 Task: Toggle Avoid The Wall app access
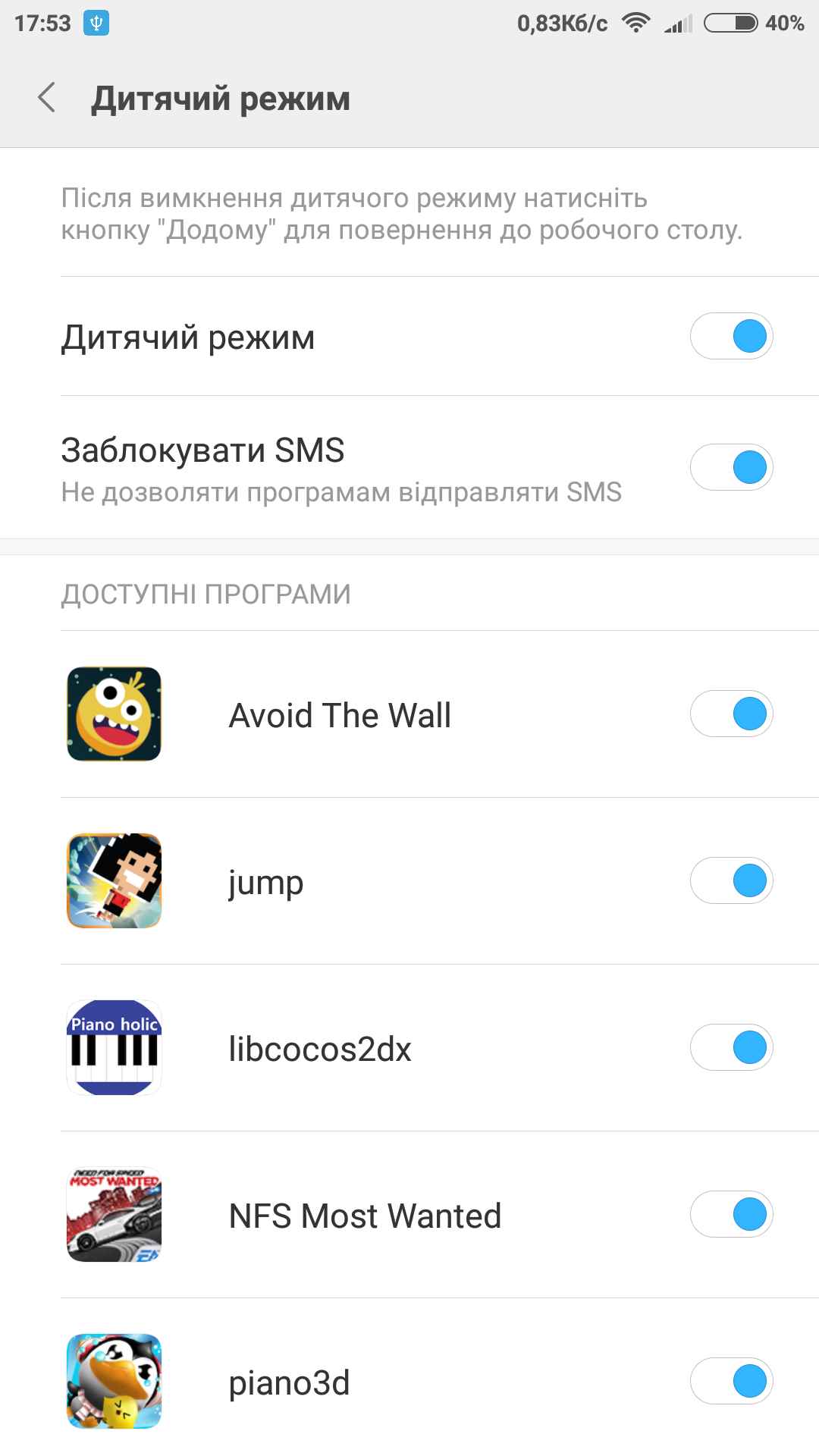pyautogui.click(x=731, y=714)
